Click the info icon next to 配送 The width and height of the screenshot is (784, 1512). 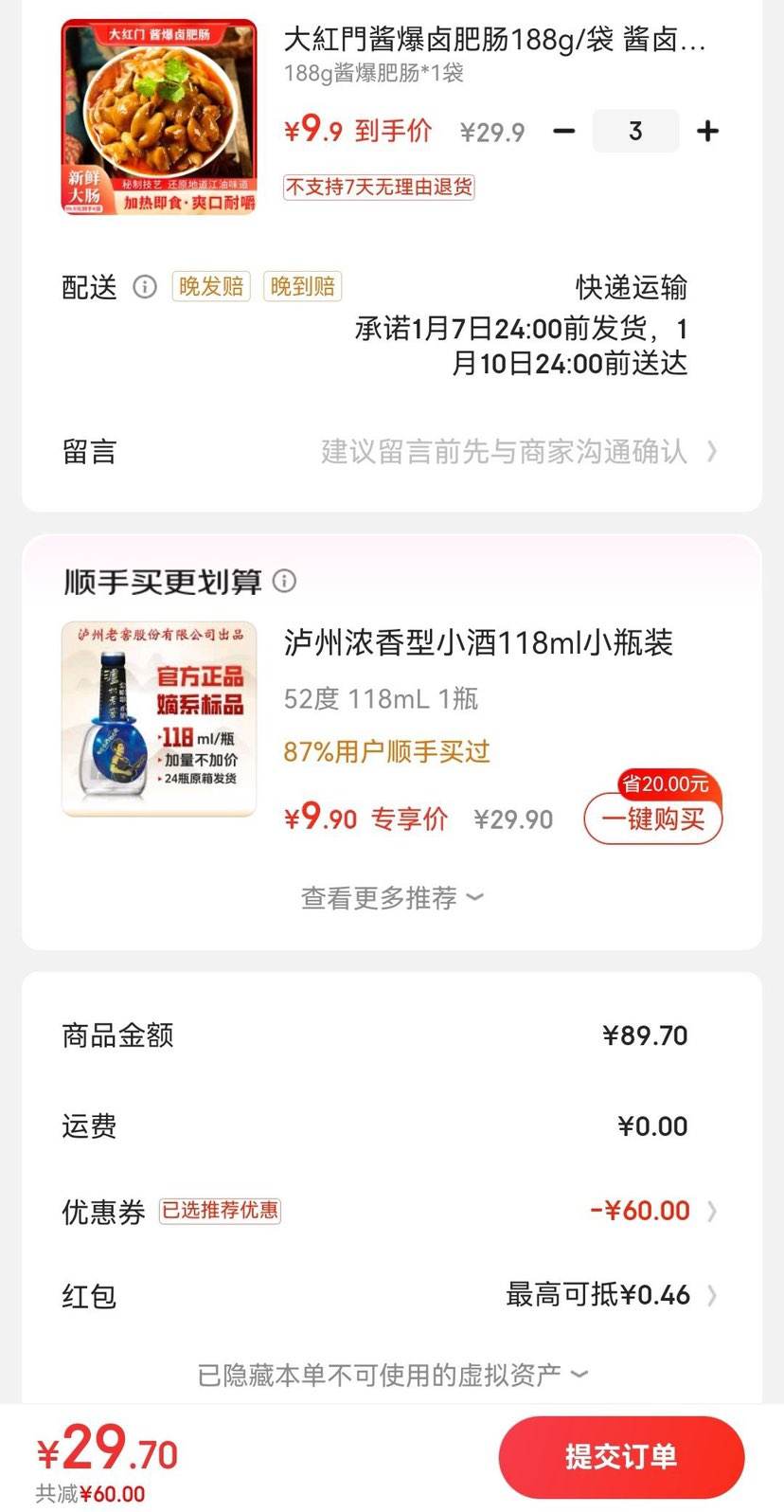145,287
